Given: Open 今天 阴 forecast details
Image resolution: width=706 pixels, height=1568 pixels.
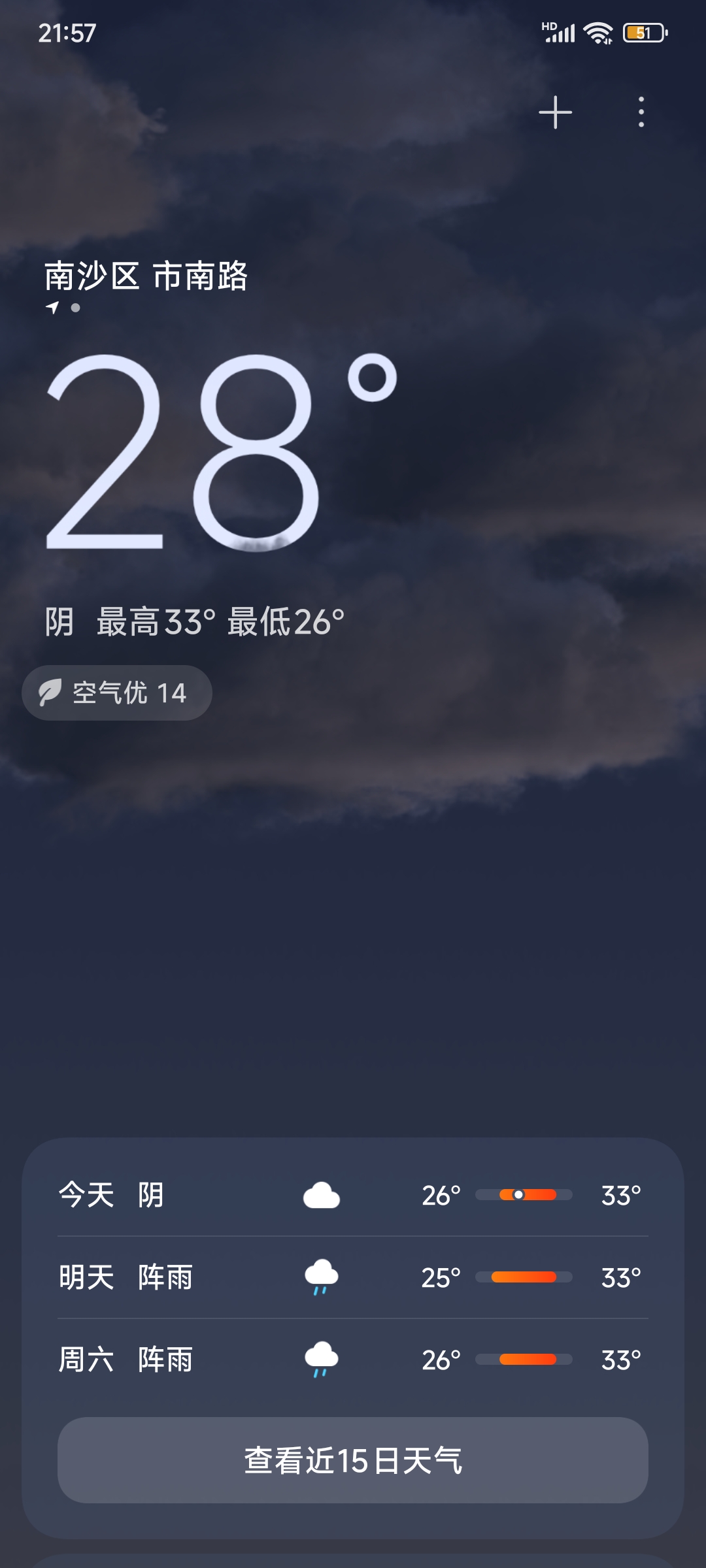Looking at the screenshot, I should 353,1195.
